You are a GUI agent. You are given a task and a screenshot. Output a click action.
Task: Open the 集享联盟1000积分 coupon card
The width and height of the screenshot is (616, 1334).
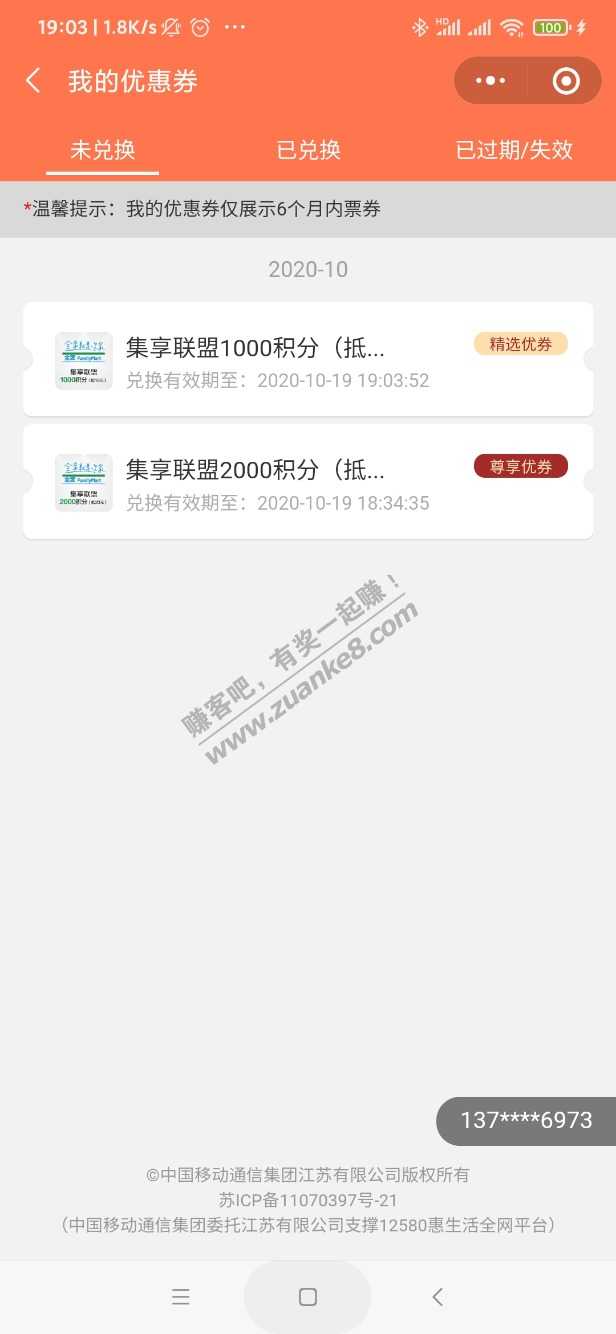(308, 360)
